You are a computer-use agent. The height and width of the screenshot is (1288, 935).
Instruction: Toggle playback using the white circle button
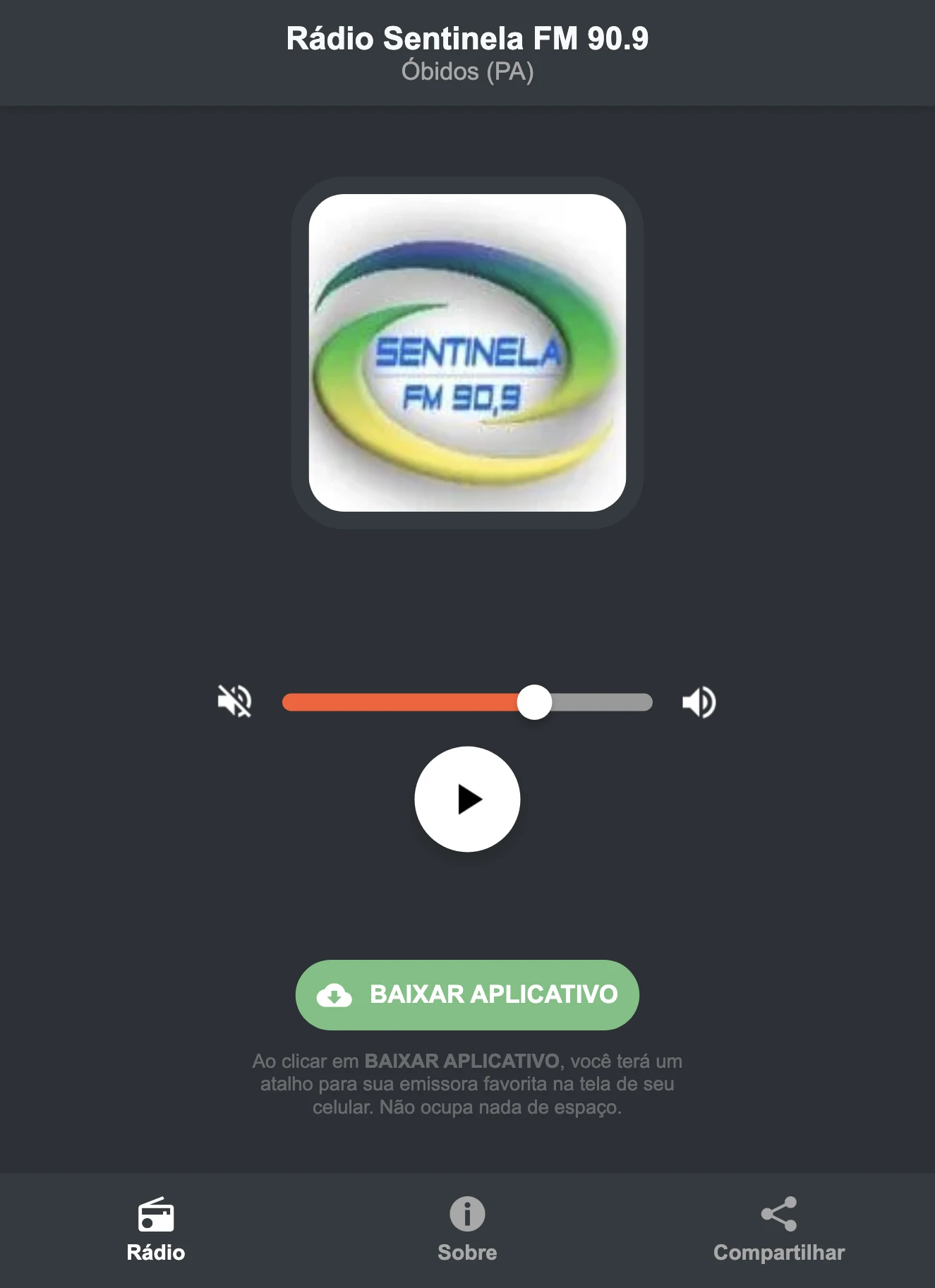[x=467, y=798]
